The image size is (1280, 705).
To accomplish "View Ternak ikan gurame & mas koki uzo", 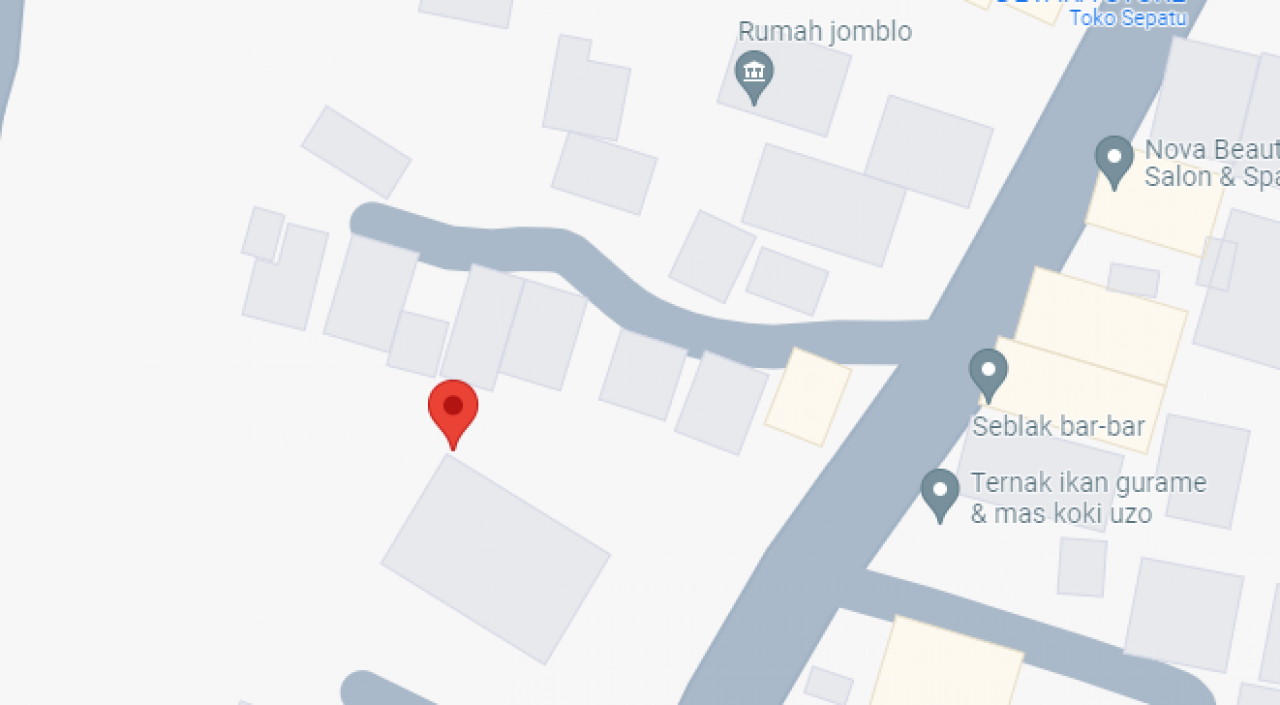I will coord(939,491).
